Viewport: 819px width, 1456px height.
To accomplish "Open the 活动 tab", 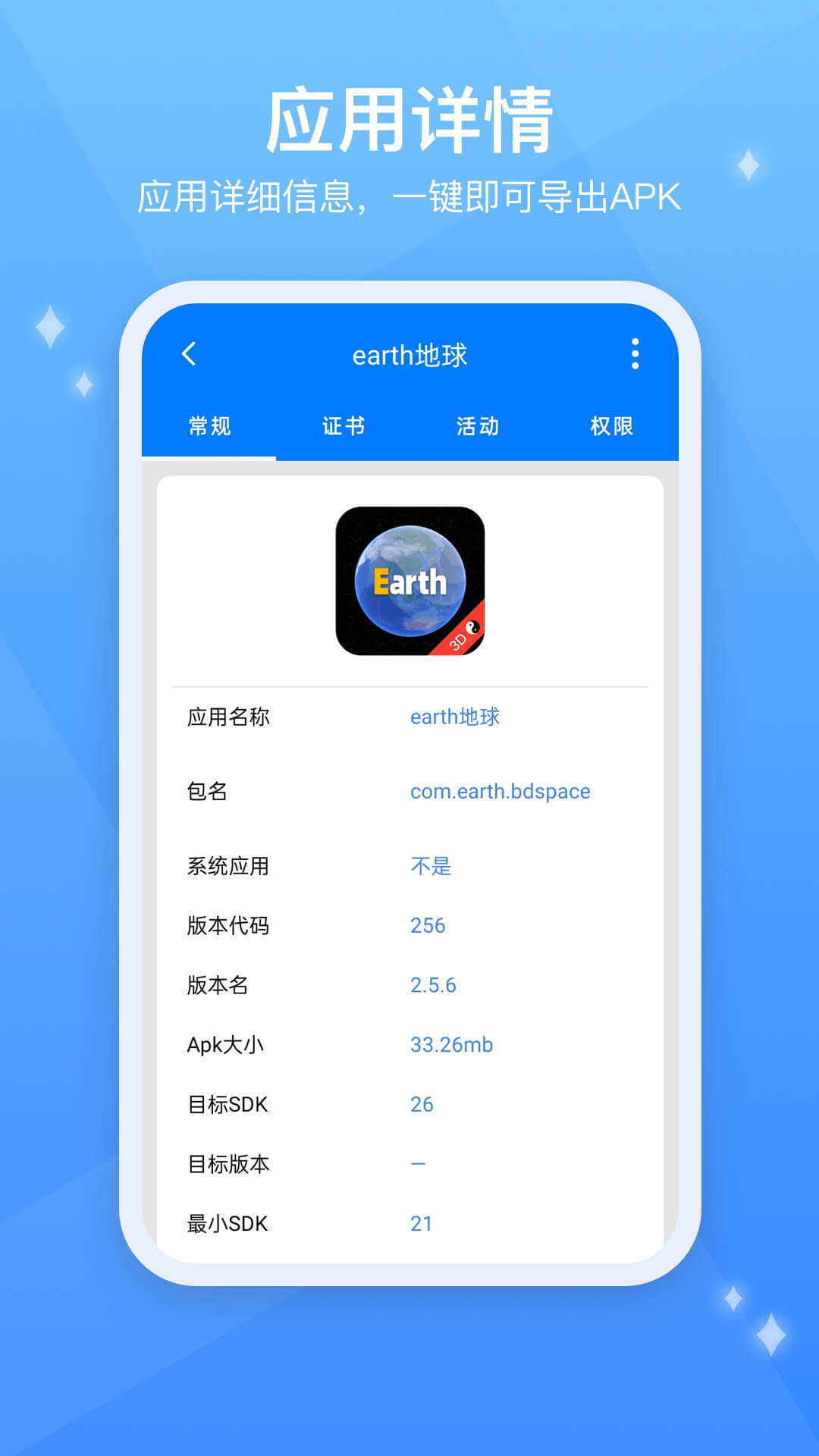I will (x=476, y=427).
